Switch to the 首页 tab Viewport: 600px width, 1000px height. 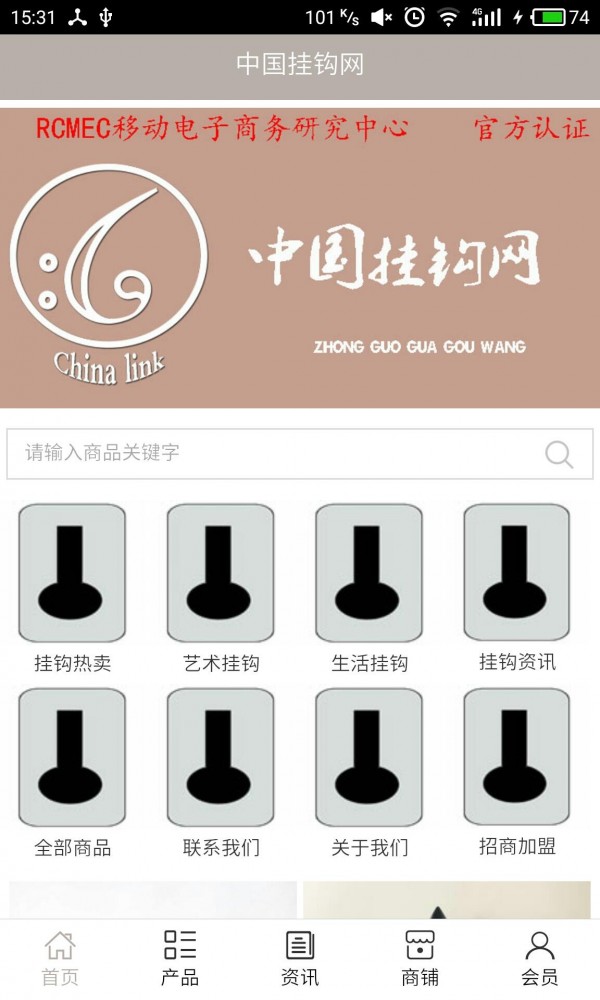pos(60,958)
